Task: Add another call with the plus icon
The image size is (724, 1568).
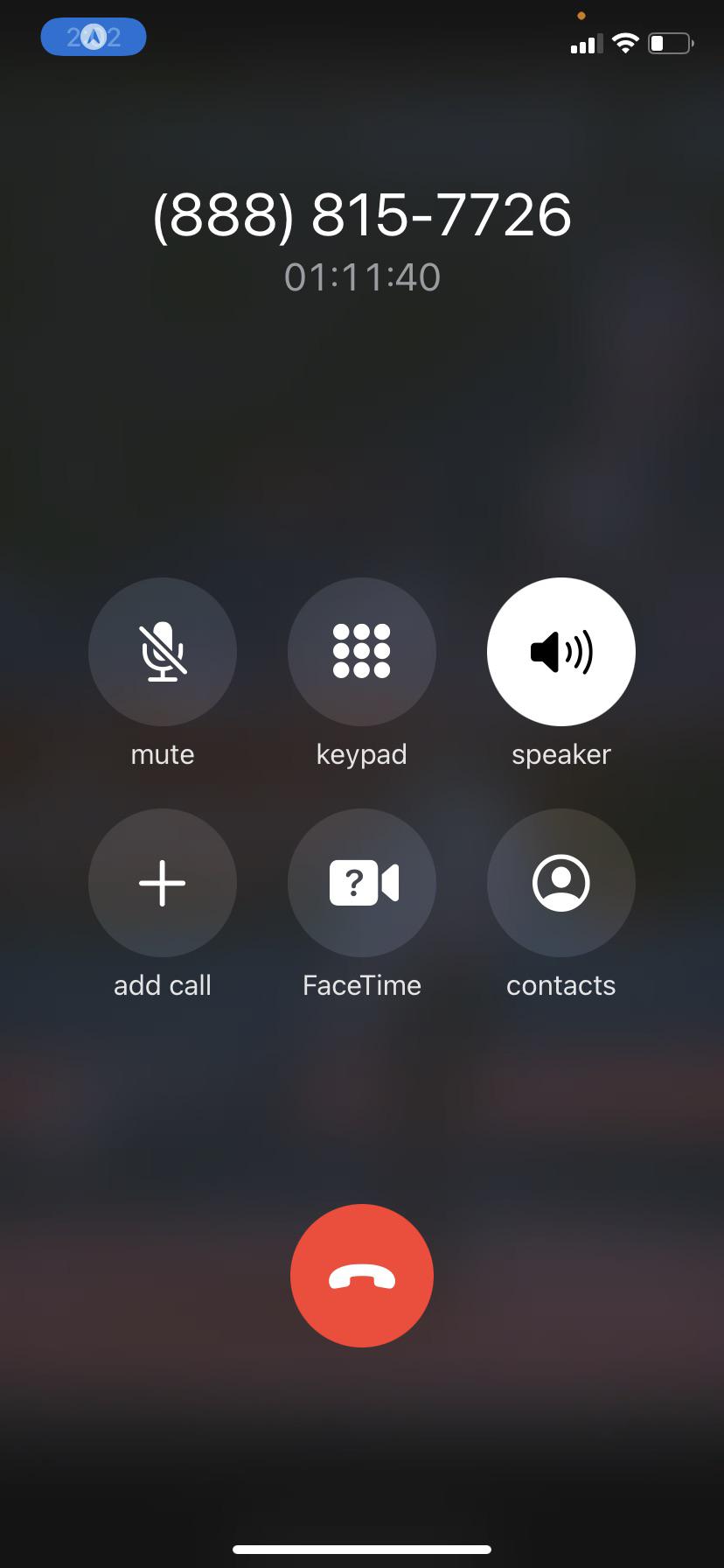Action: pyautogui.click(x=162, y=883)
